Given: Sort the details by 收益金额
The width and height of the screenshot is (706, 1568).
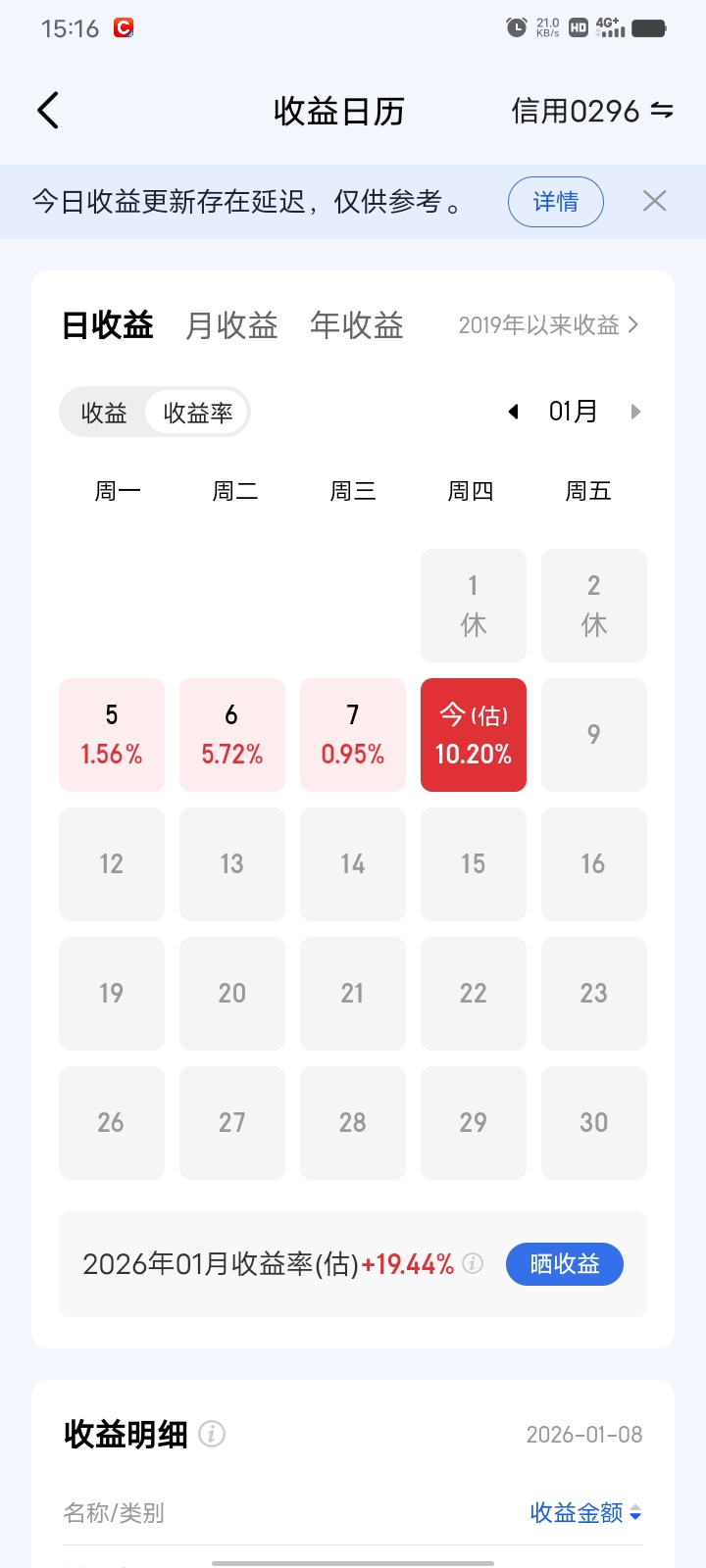Looking at the screenshot, I should coord(585,1513).
